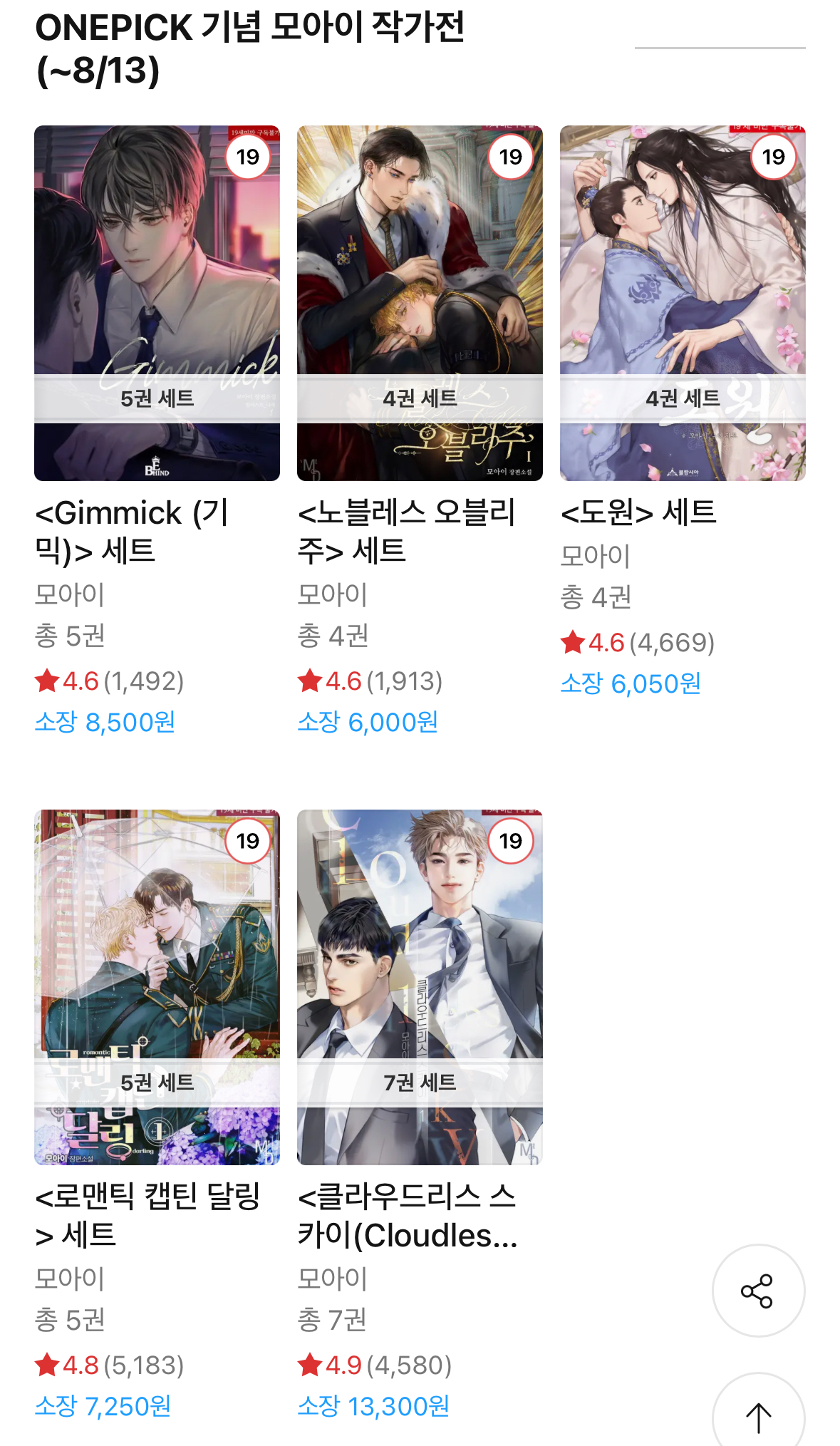
Task: Jump back to top of page
Action: pos(757,1416)
